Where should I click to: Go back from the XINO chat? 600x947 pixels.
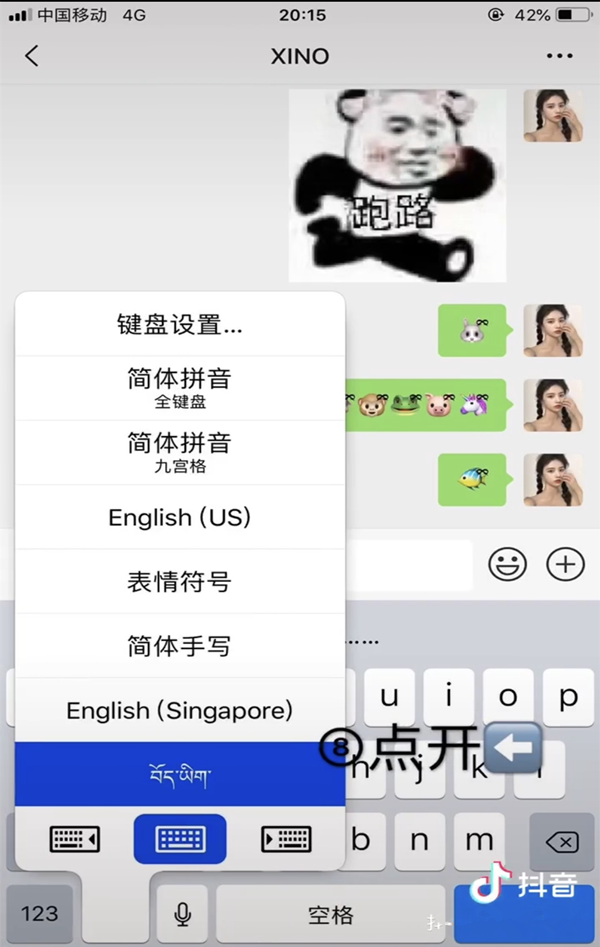click(31, 56)
